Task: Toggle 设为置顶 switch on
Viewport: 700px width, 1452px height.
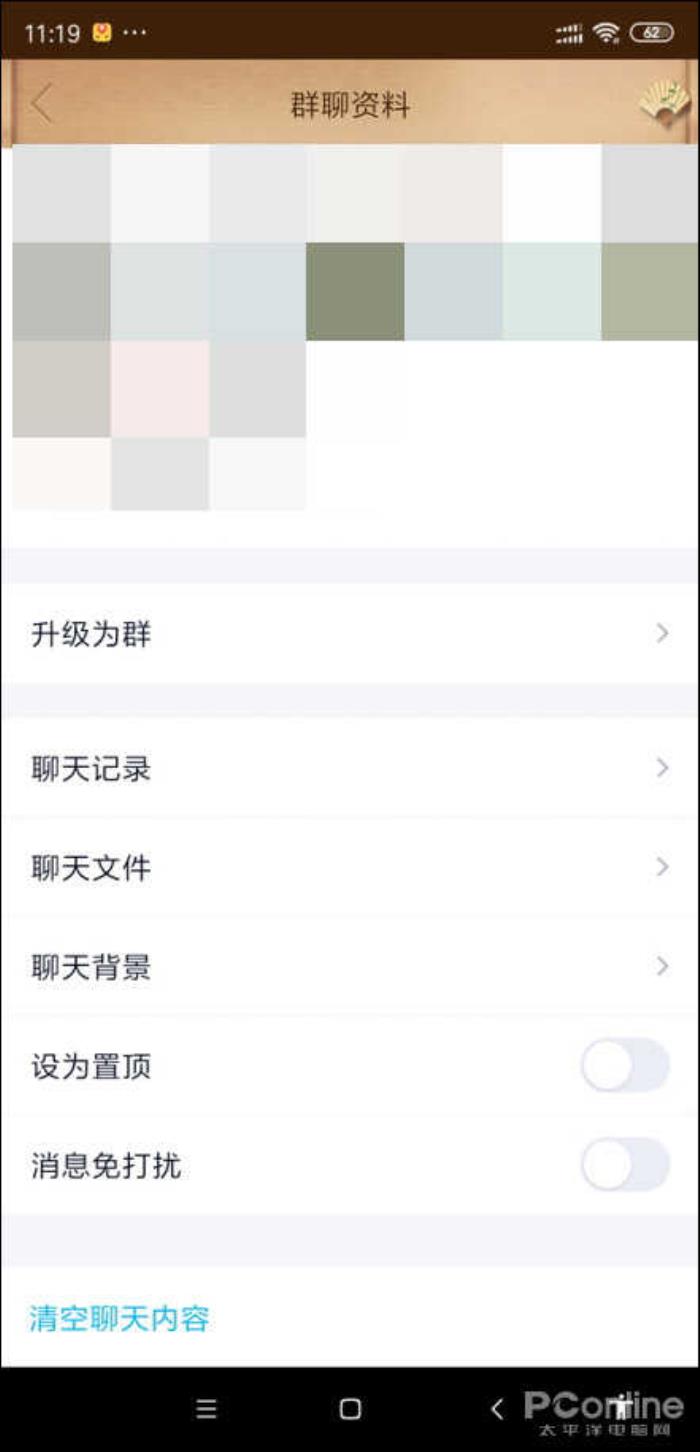Action: pos(625,1066)
